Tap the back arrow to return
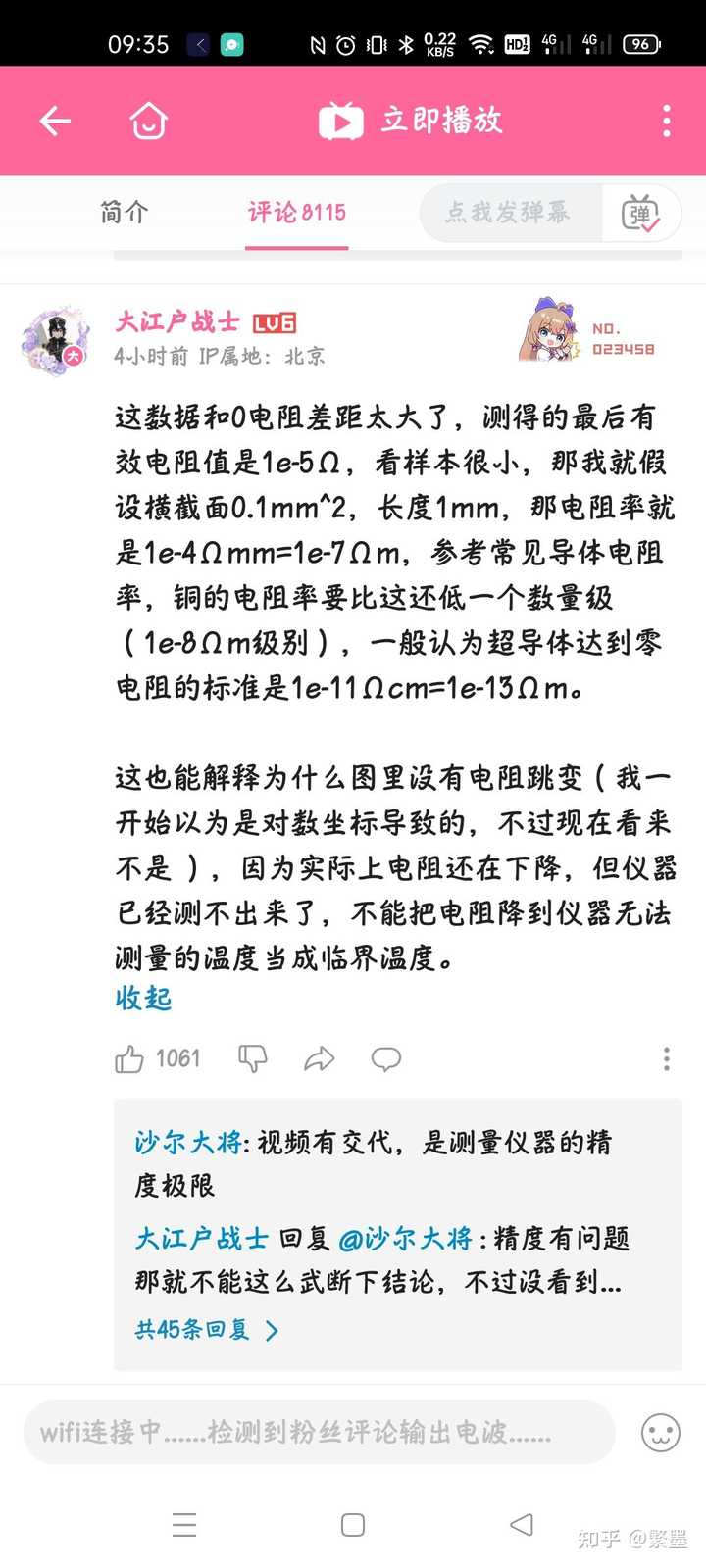Image resolution: width=706 pixels, height=1568 pixels. coord(55,120)
